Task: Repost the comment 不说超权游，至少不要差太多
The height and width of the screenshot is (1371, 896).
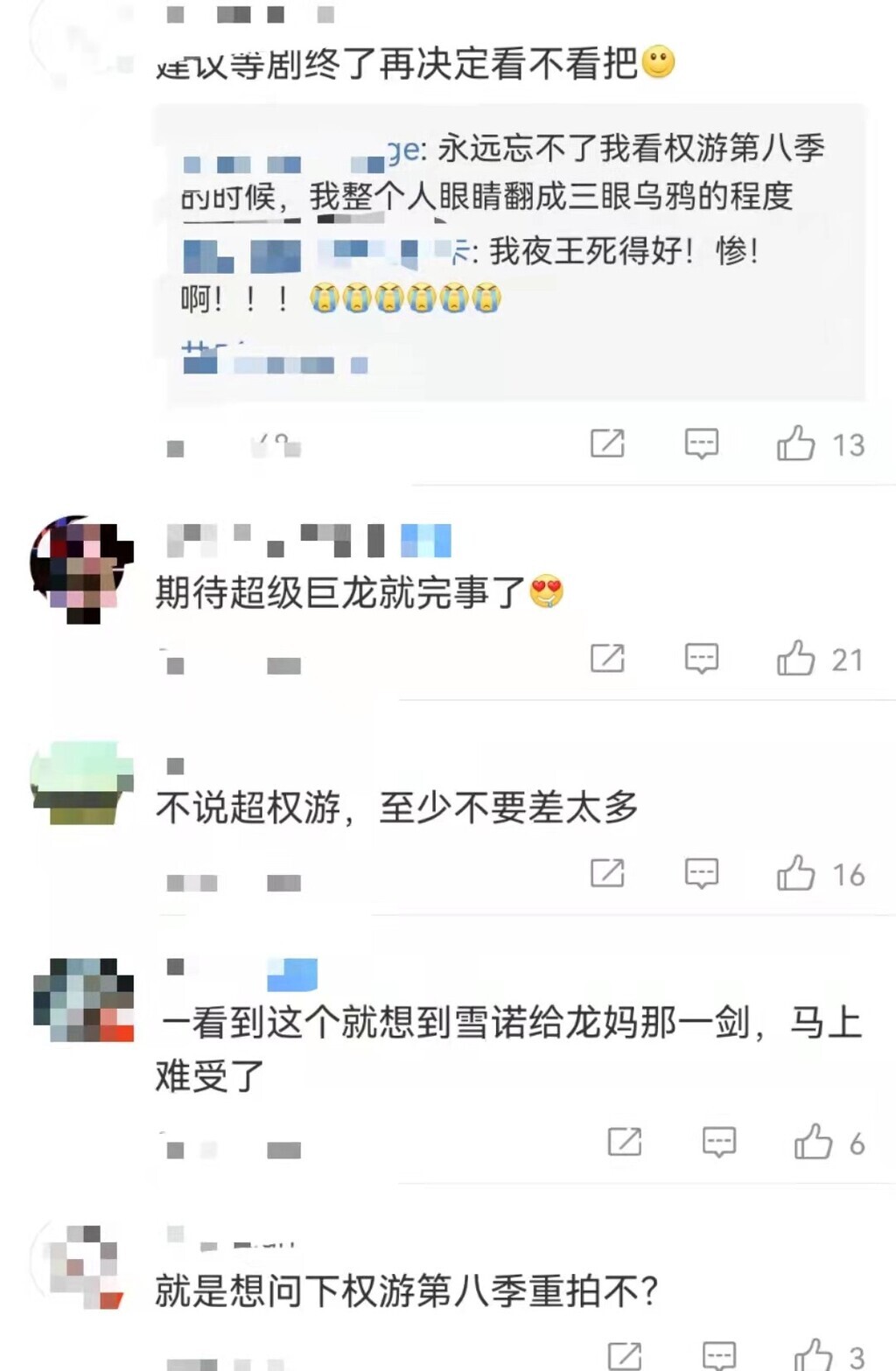Action: [607, 873]
